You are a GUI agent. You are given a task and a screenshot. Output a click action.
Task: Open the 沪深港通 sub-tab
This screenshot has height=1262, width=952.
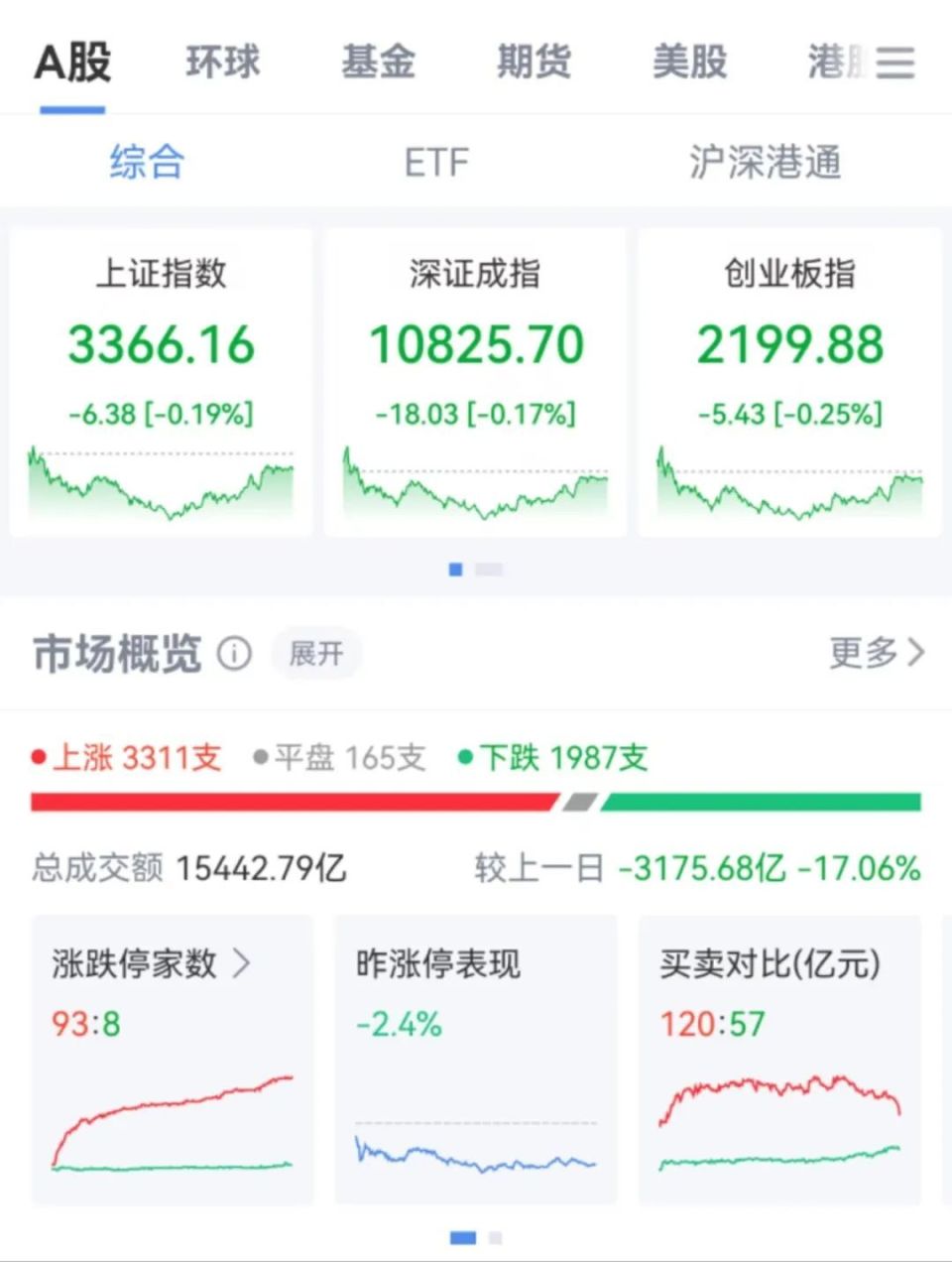coord(765,162)
